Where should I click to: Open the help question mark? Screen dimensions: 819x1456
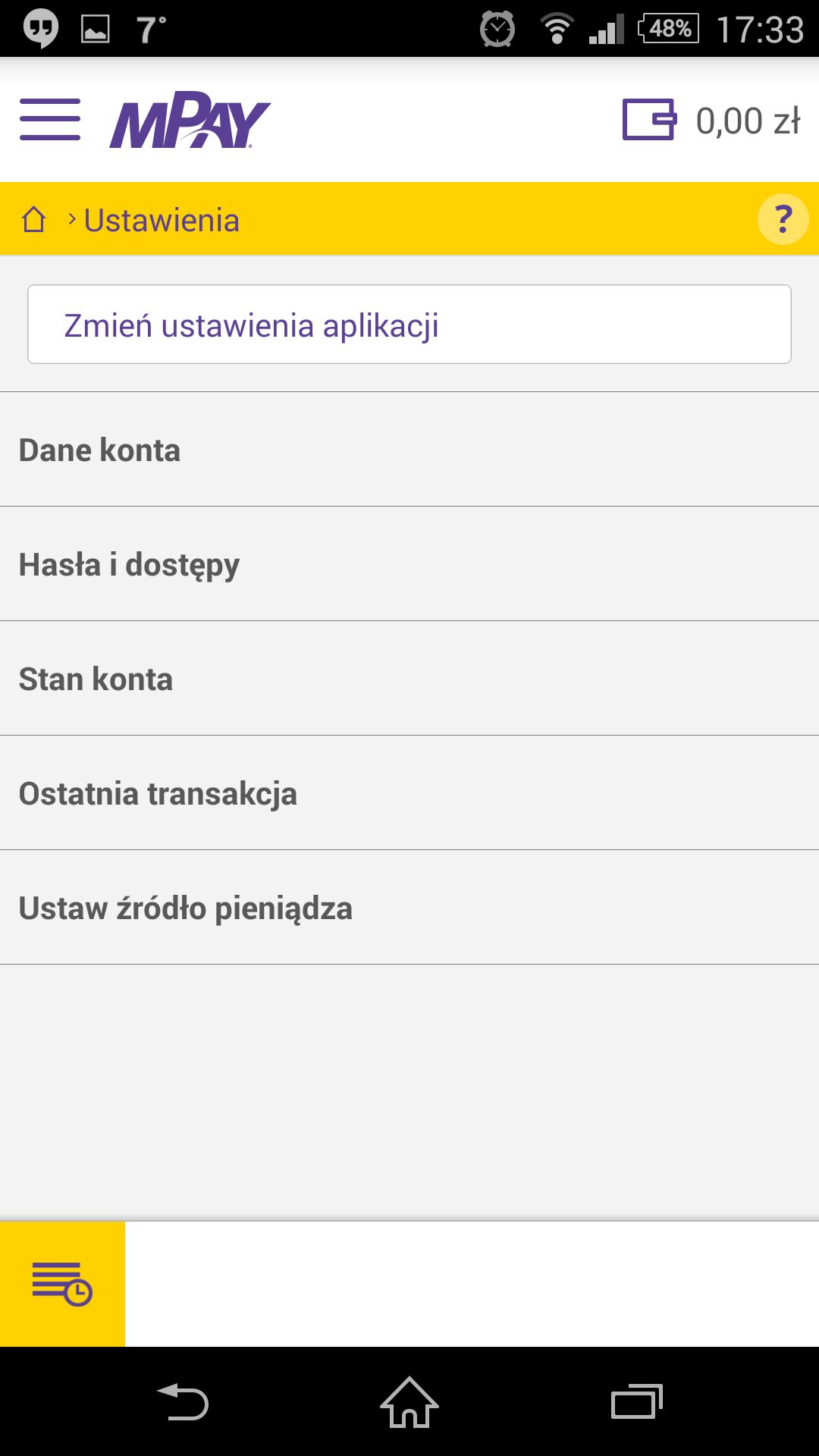[x=783, y=219]
